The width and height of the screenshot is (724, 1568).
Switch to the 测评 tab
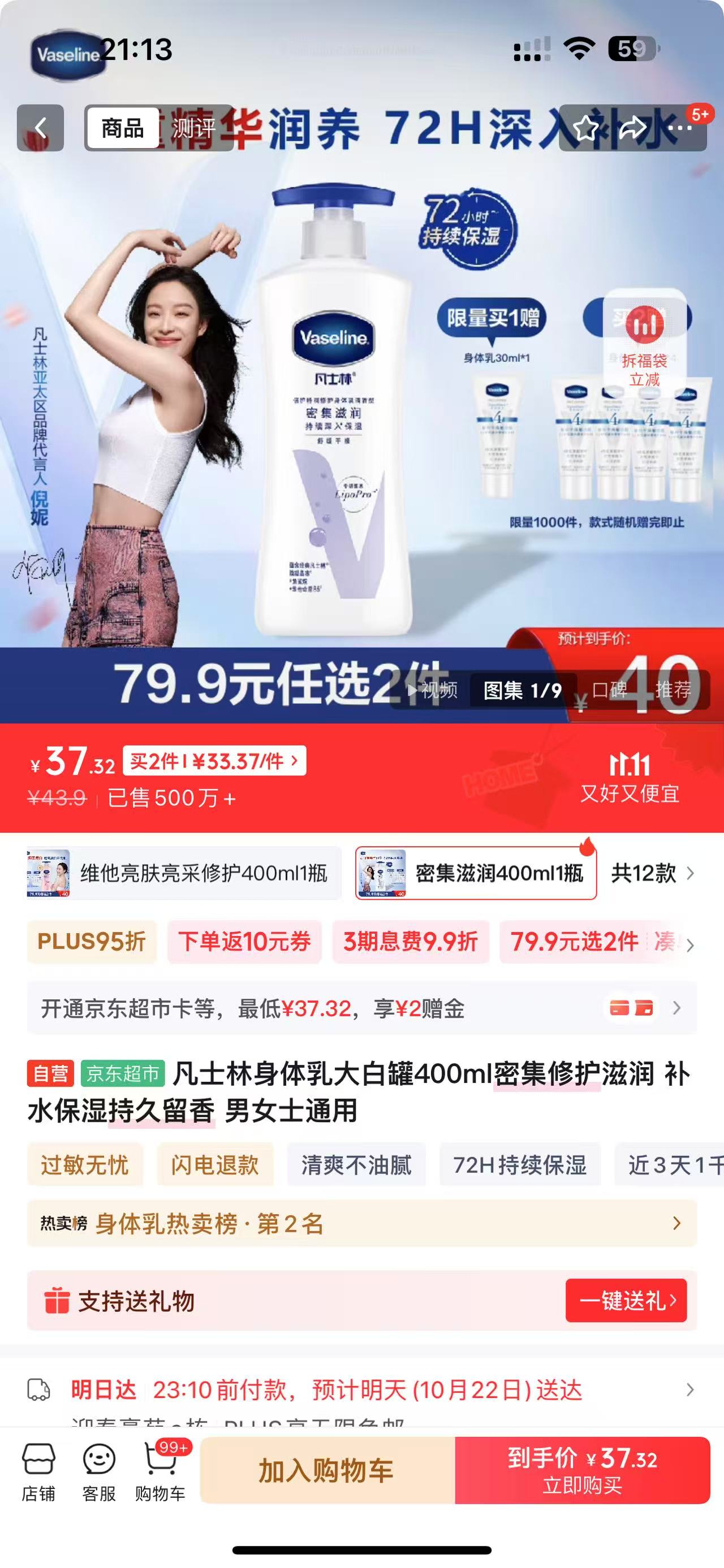pyautogui.click(x=193, y=128)
